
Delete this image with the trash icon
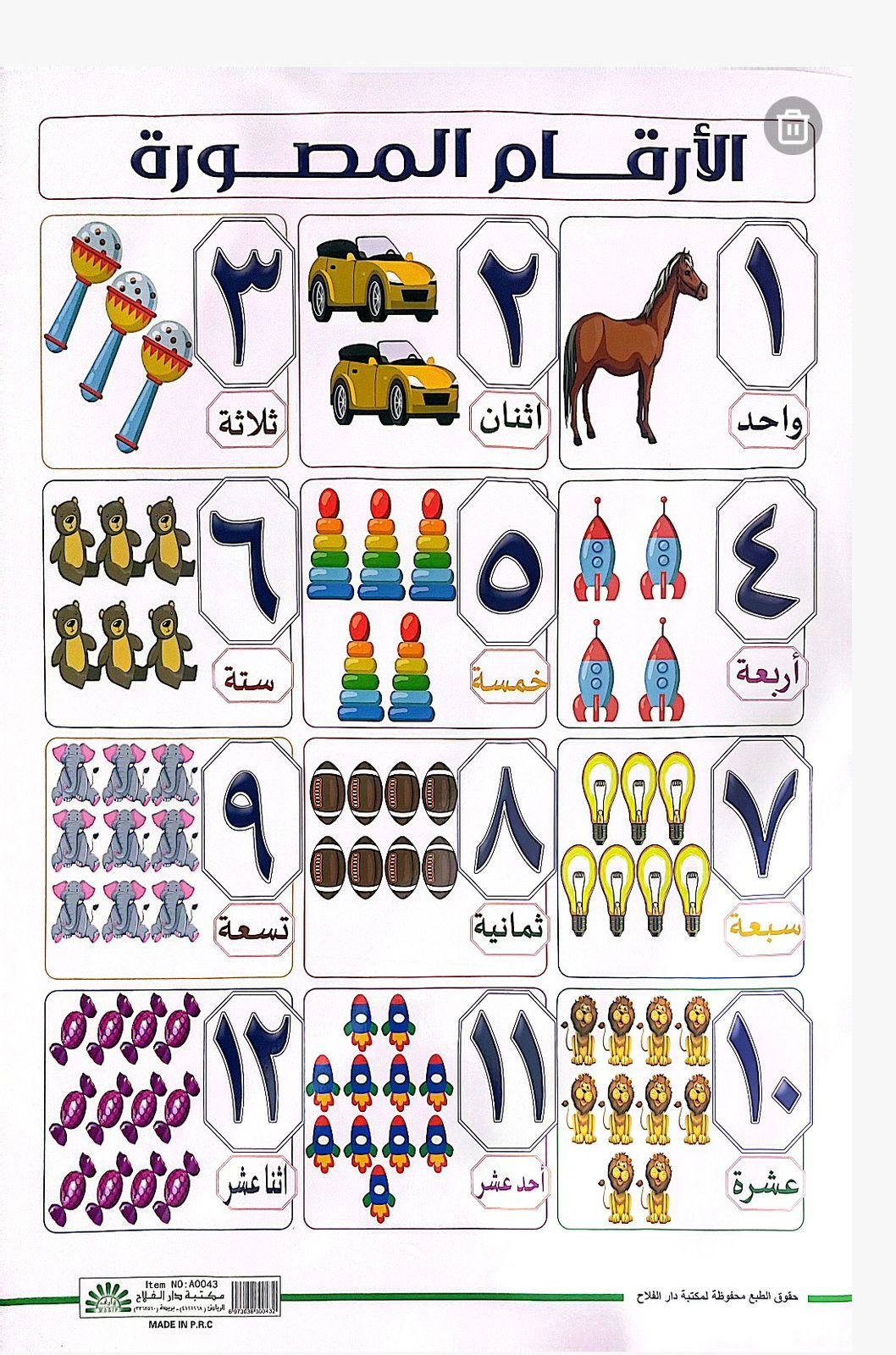coord(792,126)
